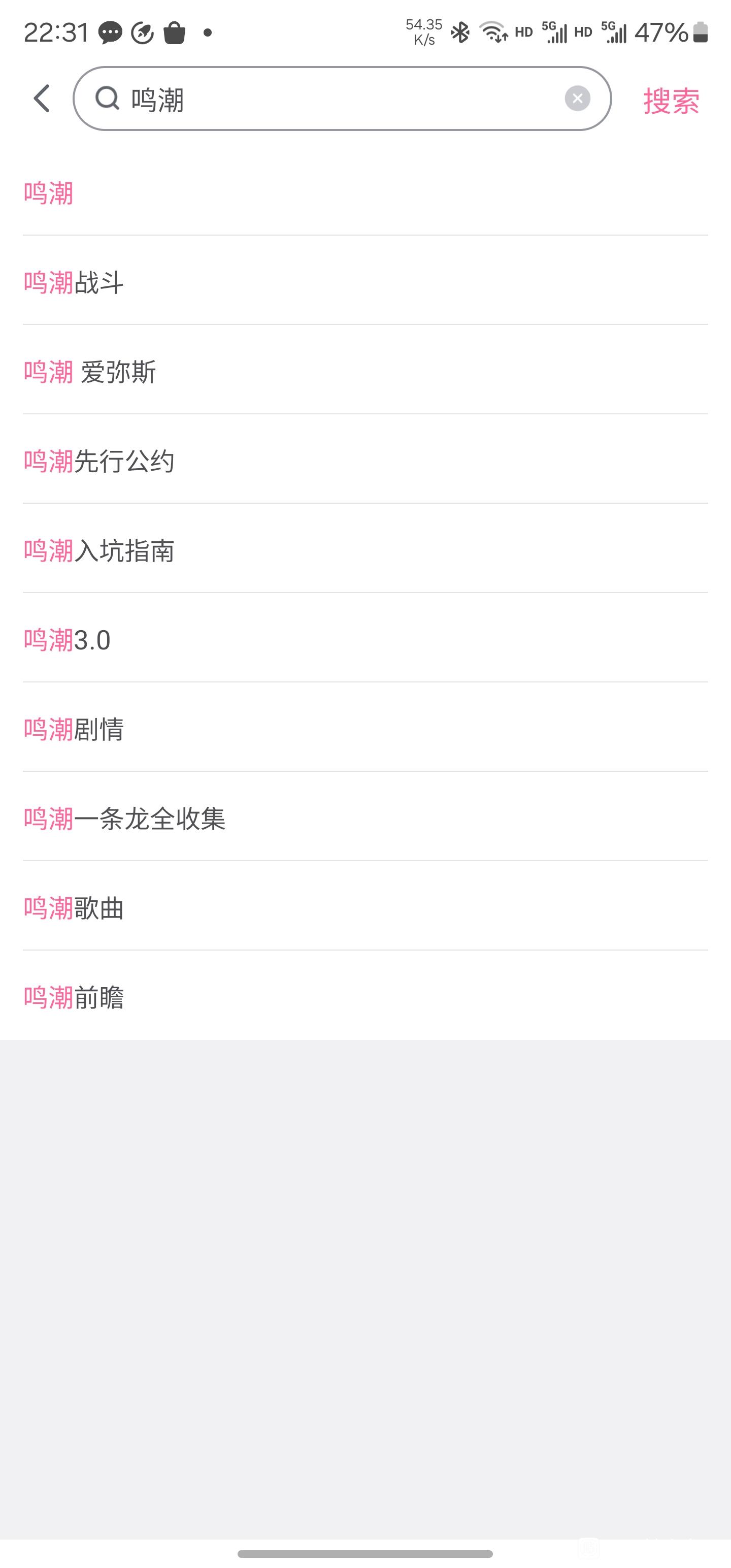Select suggestion 鸣潮3.0
Image resolution: width=731 pixels, height=1568 pixels.
(68, 640)
